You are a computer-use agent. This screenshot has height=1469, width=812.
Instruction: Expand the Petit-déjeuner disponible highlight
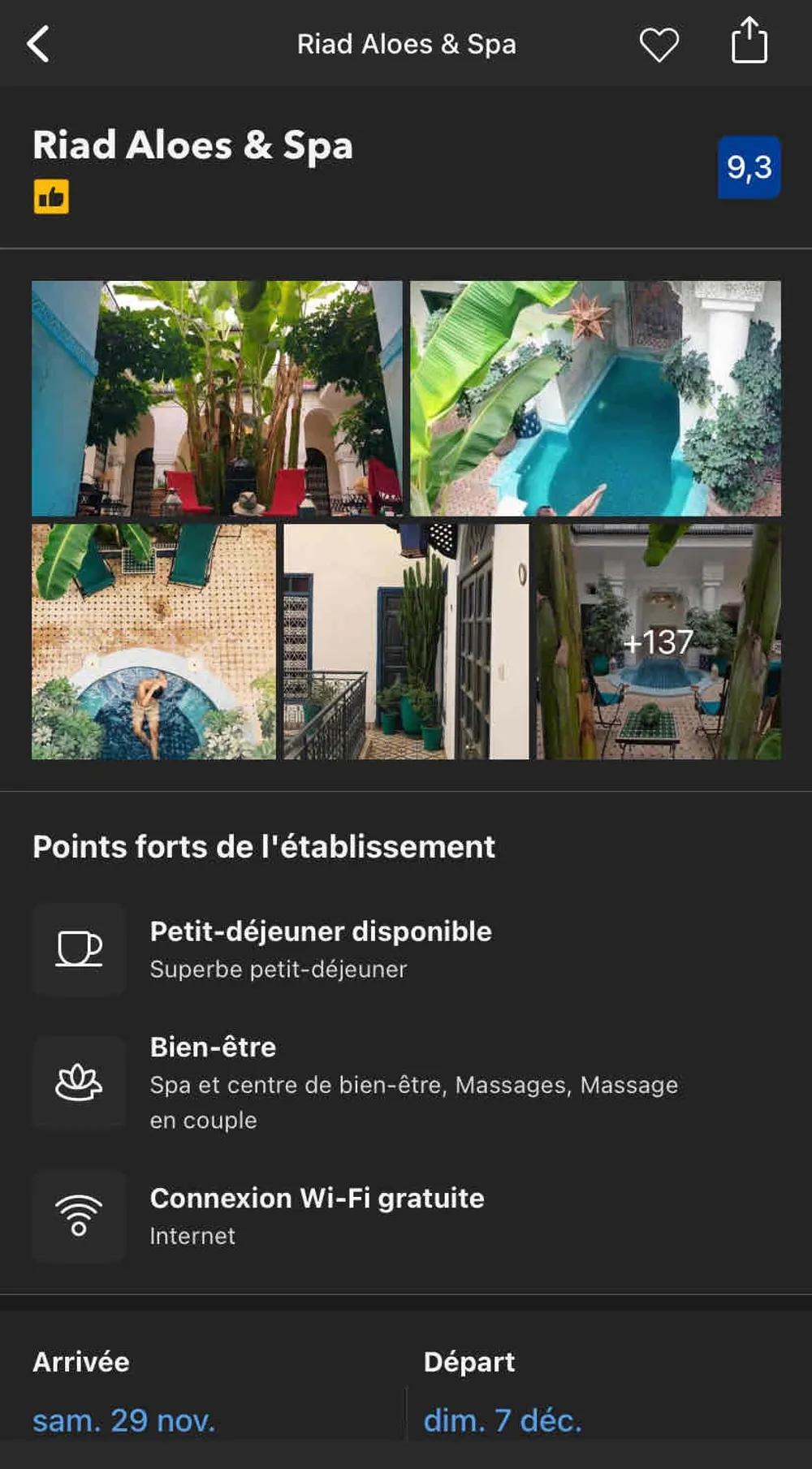[320, 932]
